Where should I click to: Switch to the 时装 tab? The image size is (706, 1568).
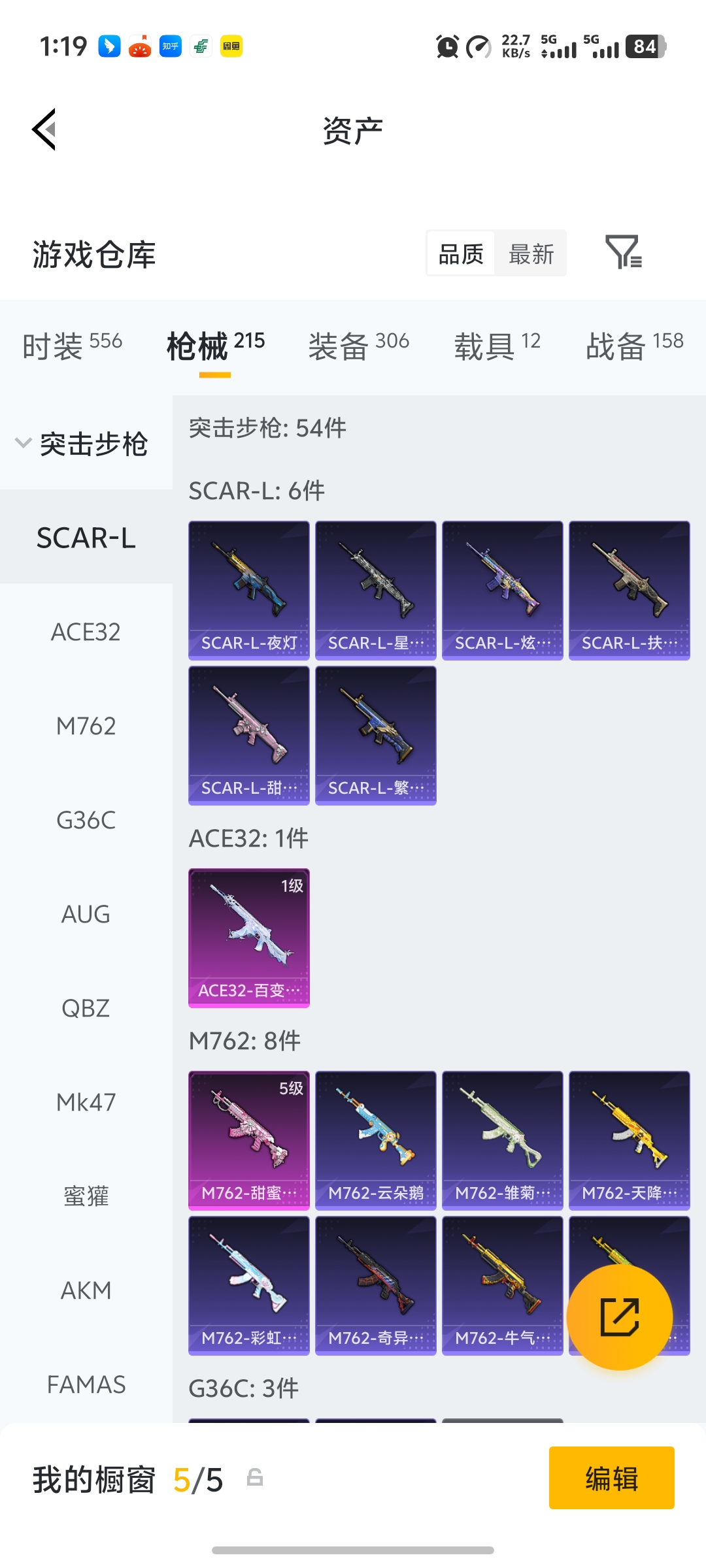(x=72, y=344)
